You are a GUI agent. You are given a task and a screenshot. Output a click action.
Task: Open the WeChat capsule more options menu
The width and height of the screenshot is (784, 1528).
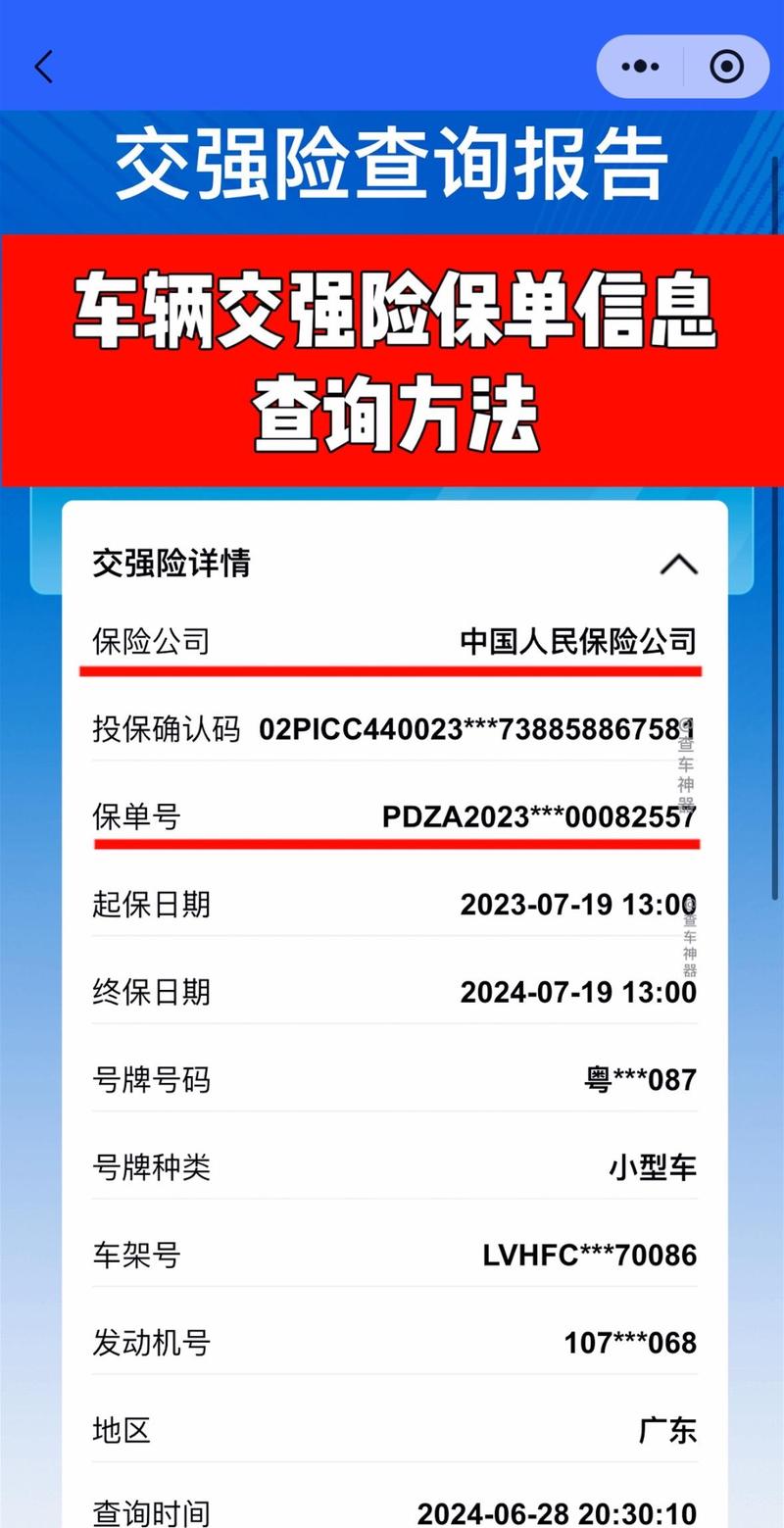640,67
